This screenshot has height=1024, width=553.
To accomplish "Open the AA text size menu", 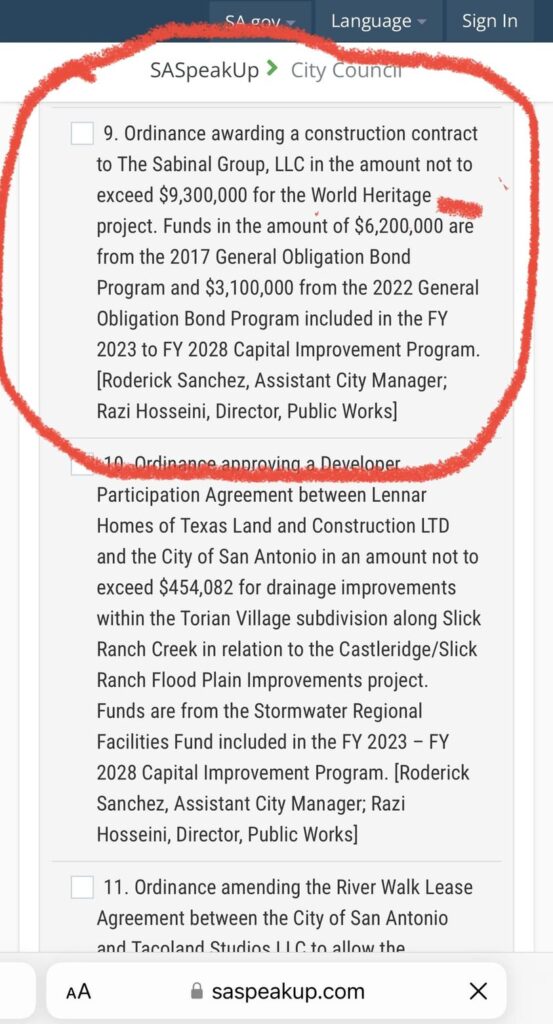I will [78, 992].
